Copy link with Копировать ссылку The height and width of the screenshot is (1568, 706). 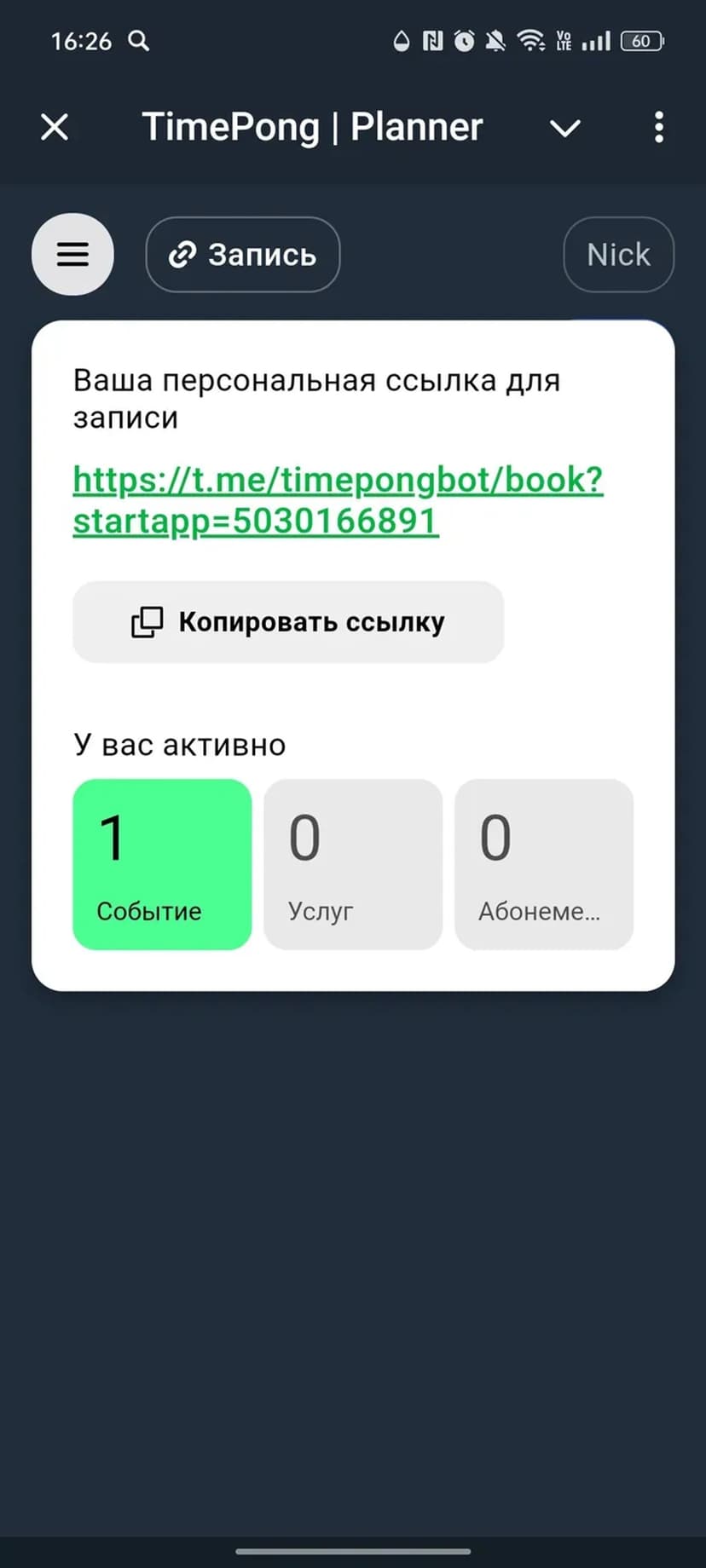pos(288,622)
